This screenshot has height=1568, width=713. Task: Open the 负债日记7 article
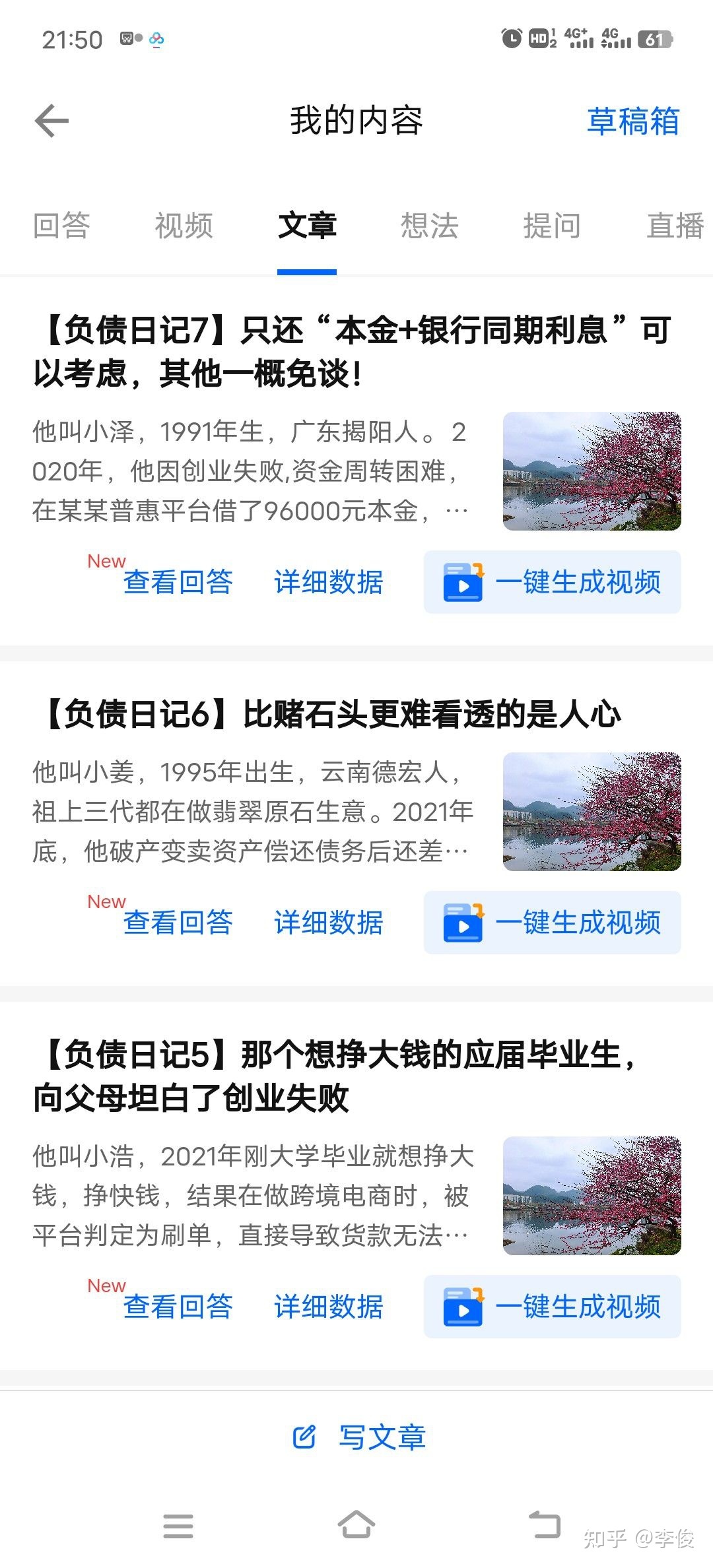coord(352,352)
